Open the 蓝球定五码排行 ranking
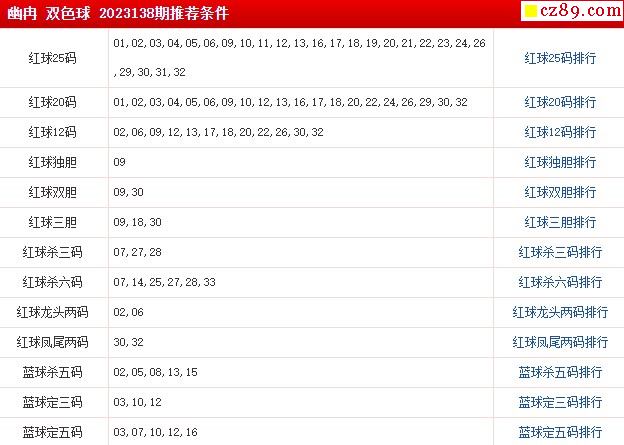 pyautogui.click(x=560, y=432)
